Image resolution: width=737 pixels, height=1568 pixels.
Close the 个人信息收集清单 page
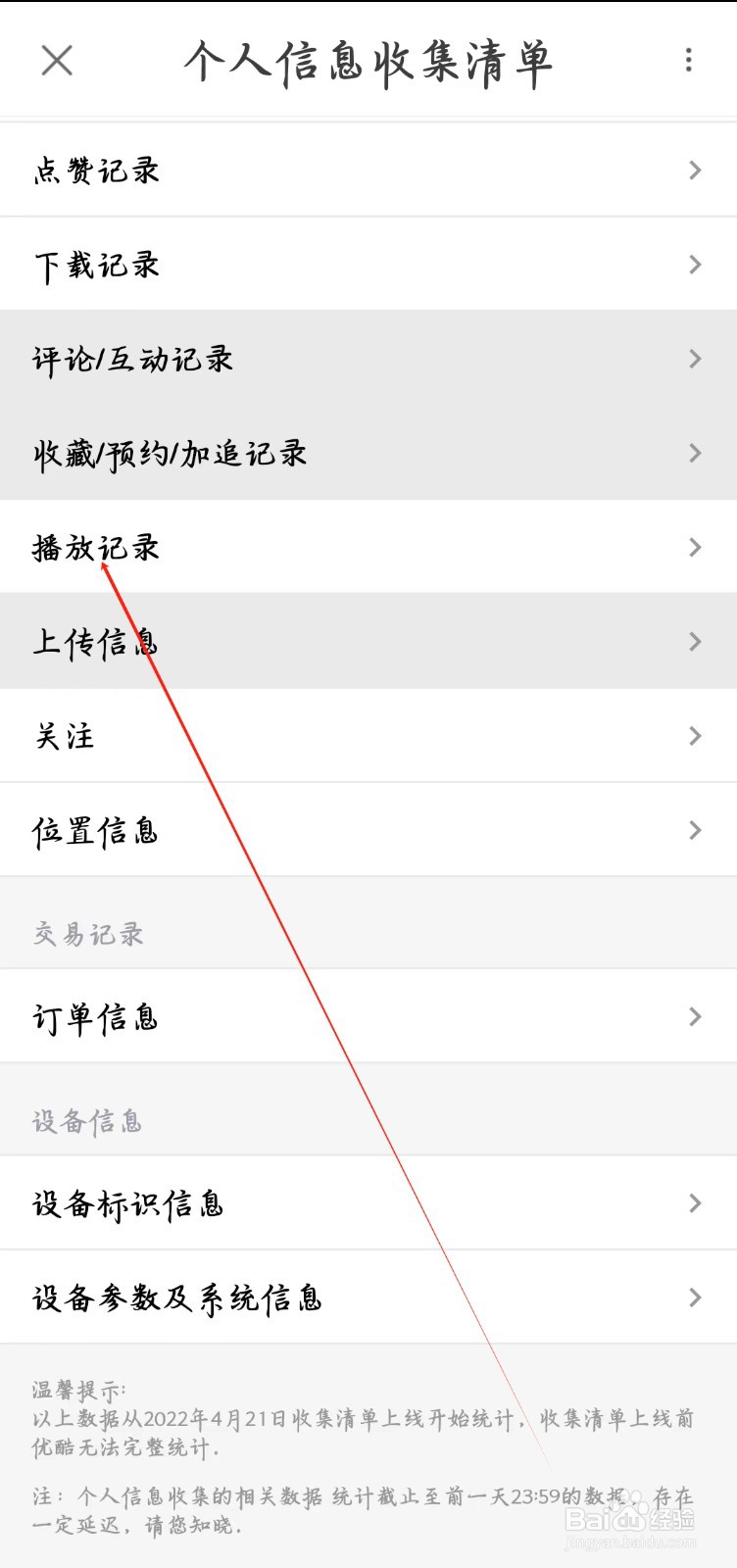(x=56, y=61)
